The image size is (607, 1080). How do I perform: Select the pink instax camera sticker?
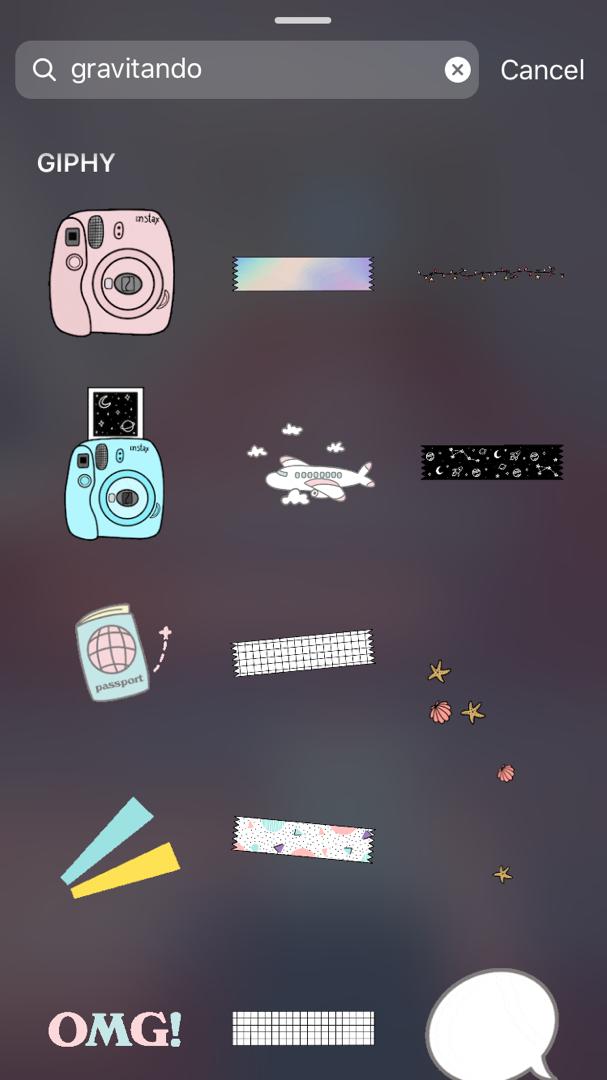click(x=112, y=272)
